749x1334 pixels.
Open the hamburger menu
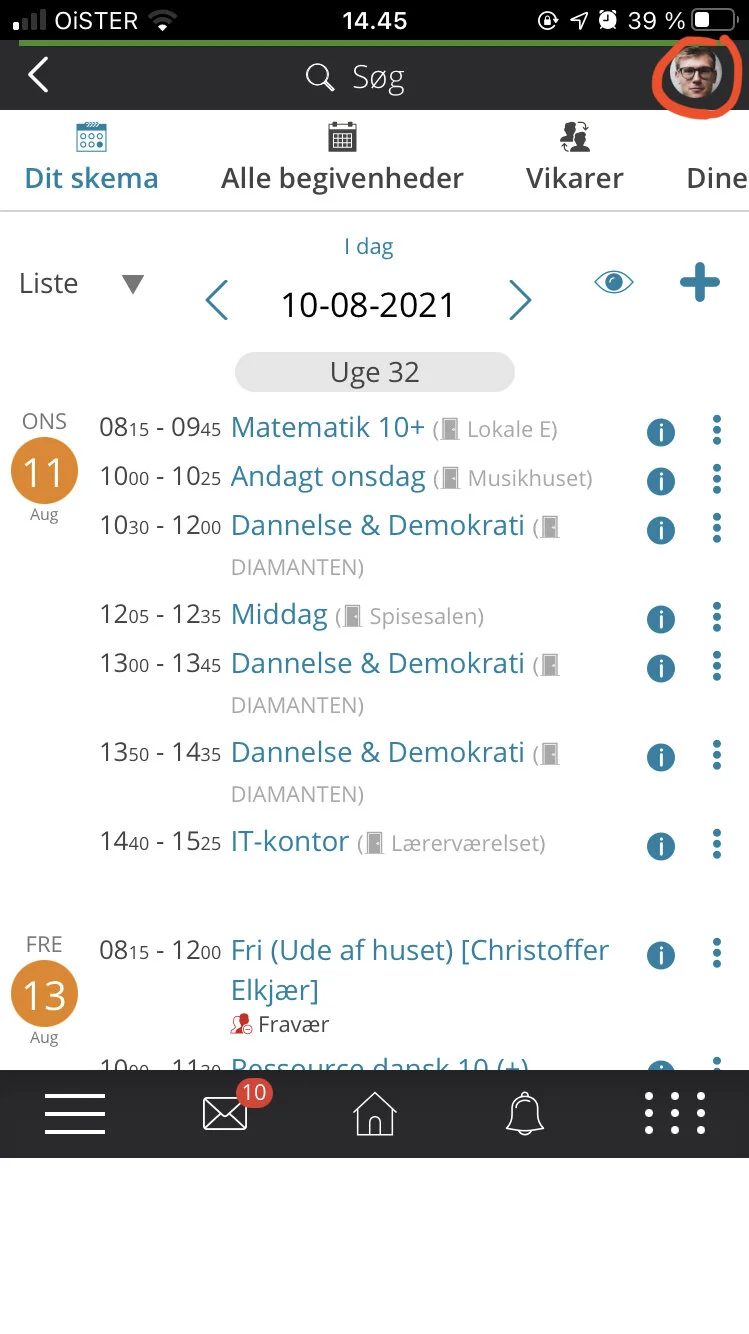click(75, 1113)
